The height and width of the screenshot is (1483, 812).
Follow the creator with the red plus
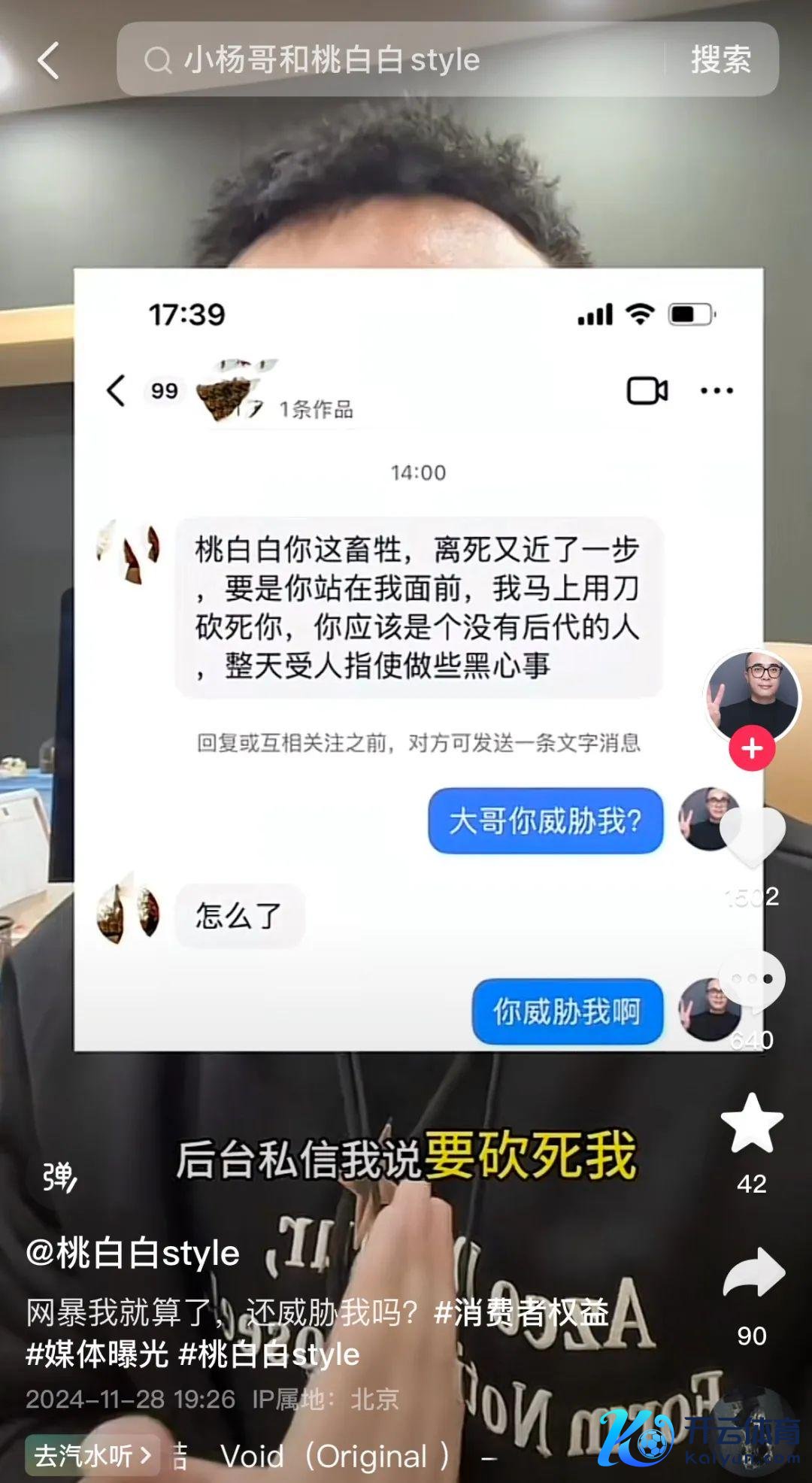pyautogui.click(x=752, y=748)
